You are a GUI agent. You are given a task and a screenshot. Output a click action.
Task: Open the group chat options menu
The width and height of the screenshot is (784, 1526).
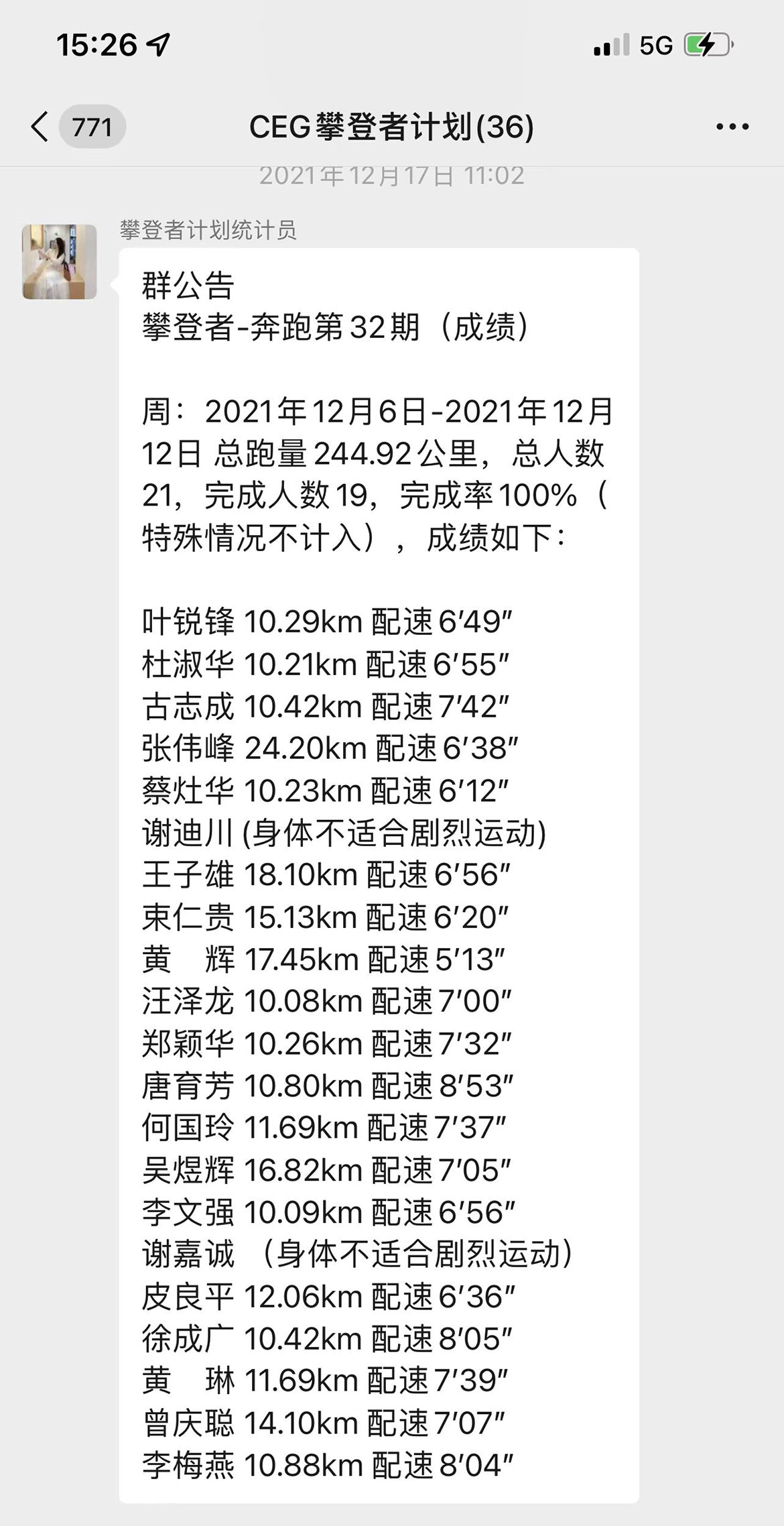pyautogui.click(x=732, y=127)
